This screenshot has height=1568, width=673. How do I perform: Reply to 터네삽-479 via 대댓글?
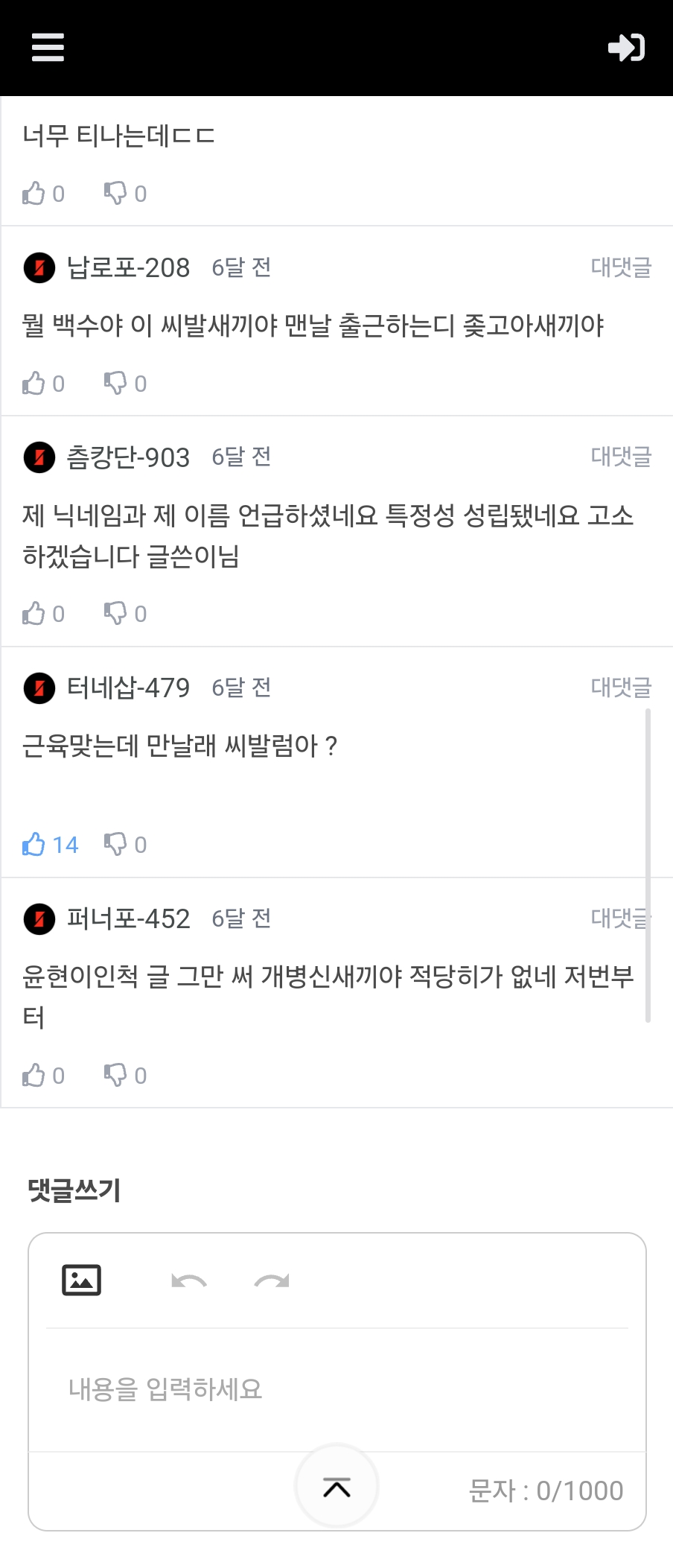coord(621,688)
